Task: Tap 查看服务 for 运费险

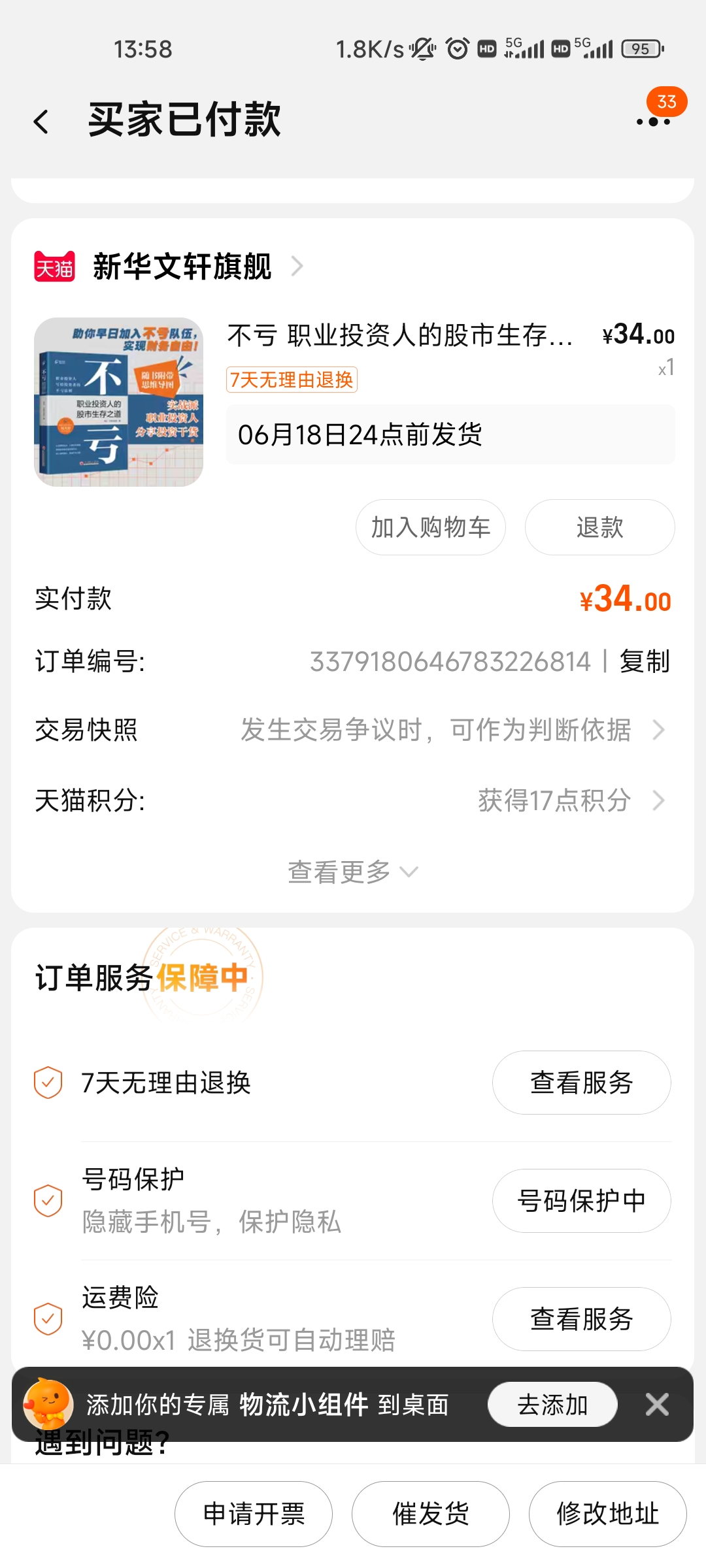Action: pyautogui.click(x=581, y=1319)
